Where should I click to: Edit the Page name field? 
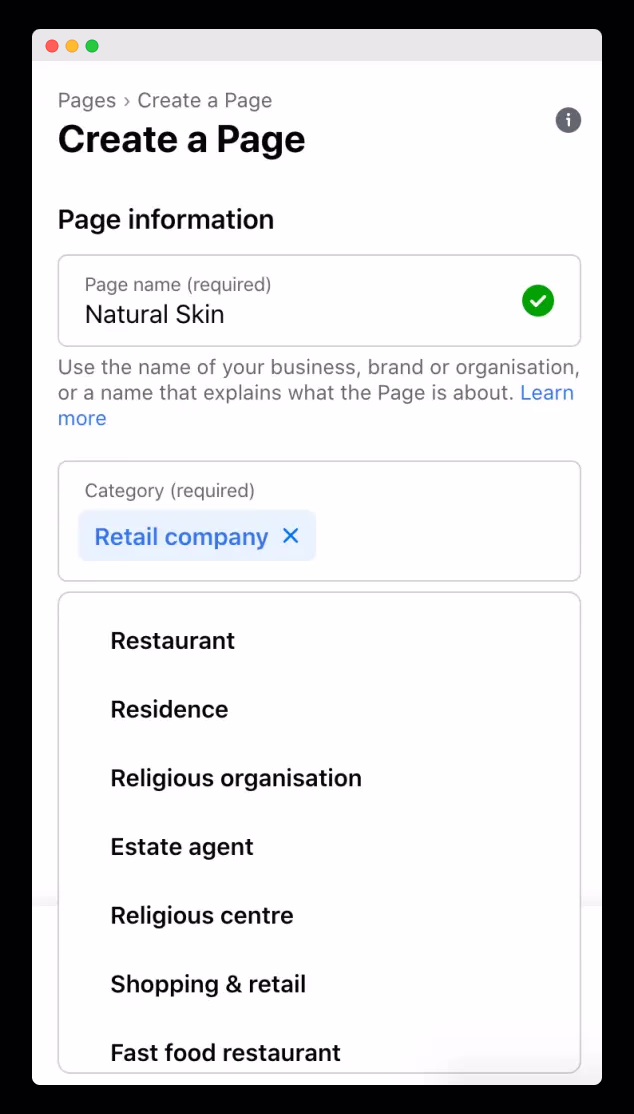coord(300,314)
